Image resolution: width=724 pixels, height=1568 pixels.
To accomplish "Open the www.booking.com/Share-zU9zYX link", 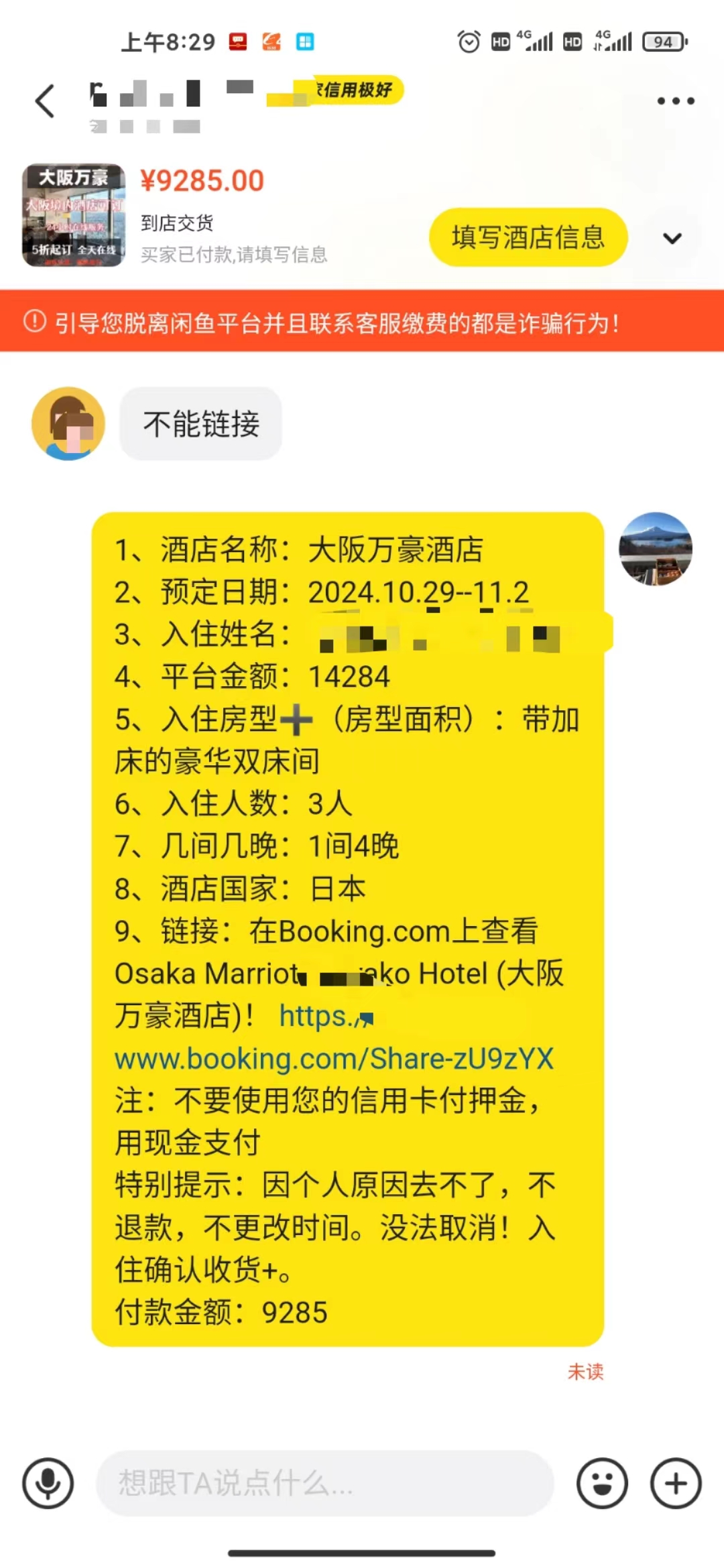I will (334, 1059).
